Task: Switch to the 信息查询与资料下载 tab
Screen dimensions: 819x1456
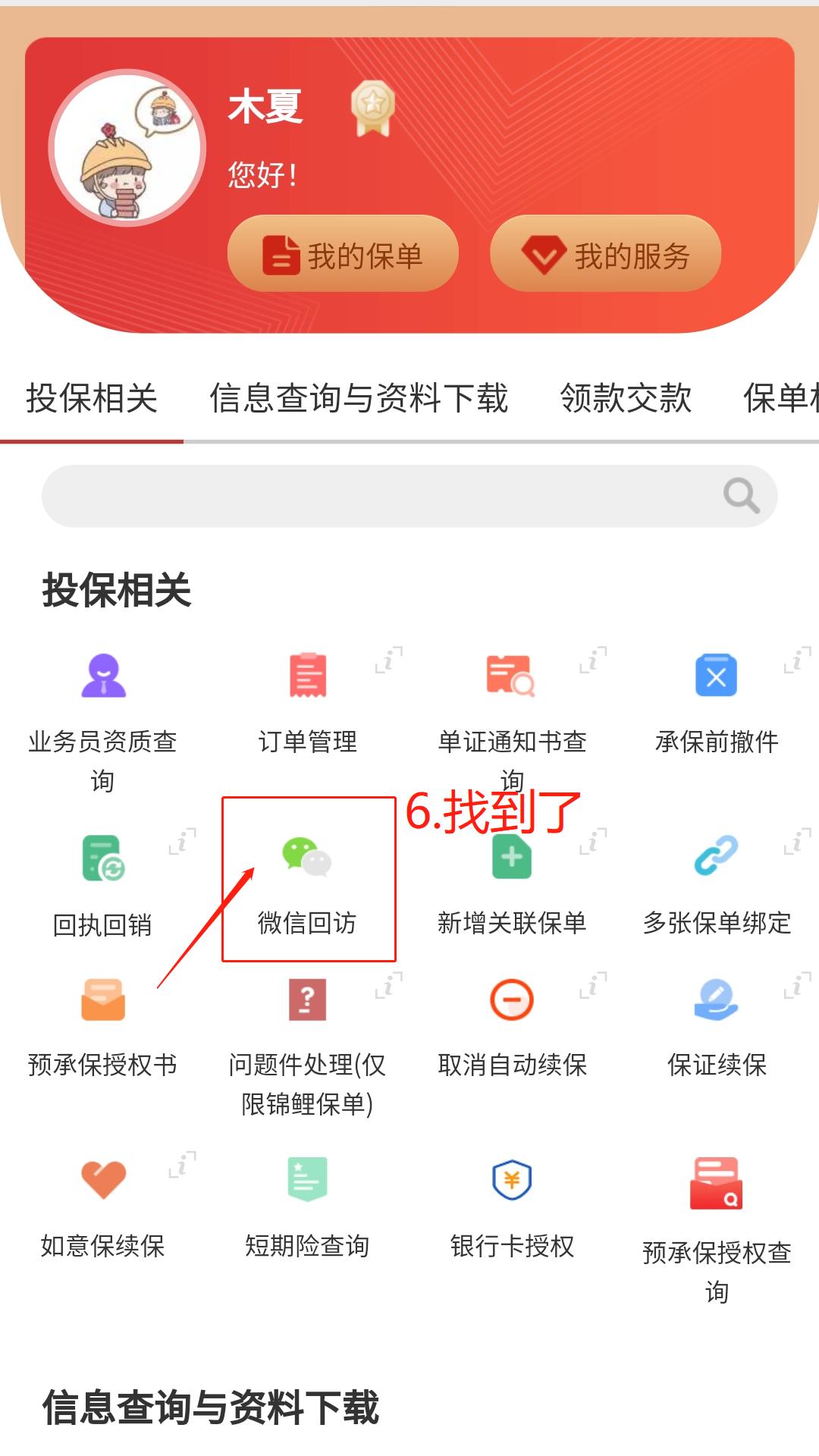Action: click(x=360, y=398)
